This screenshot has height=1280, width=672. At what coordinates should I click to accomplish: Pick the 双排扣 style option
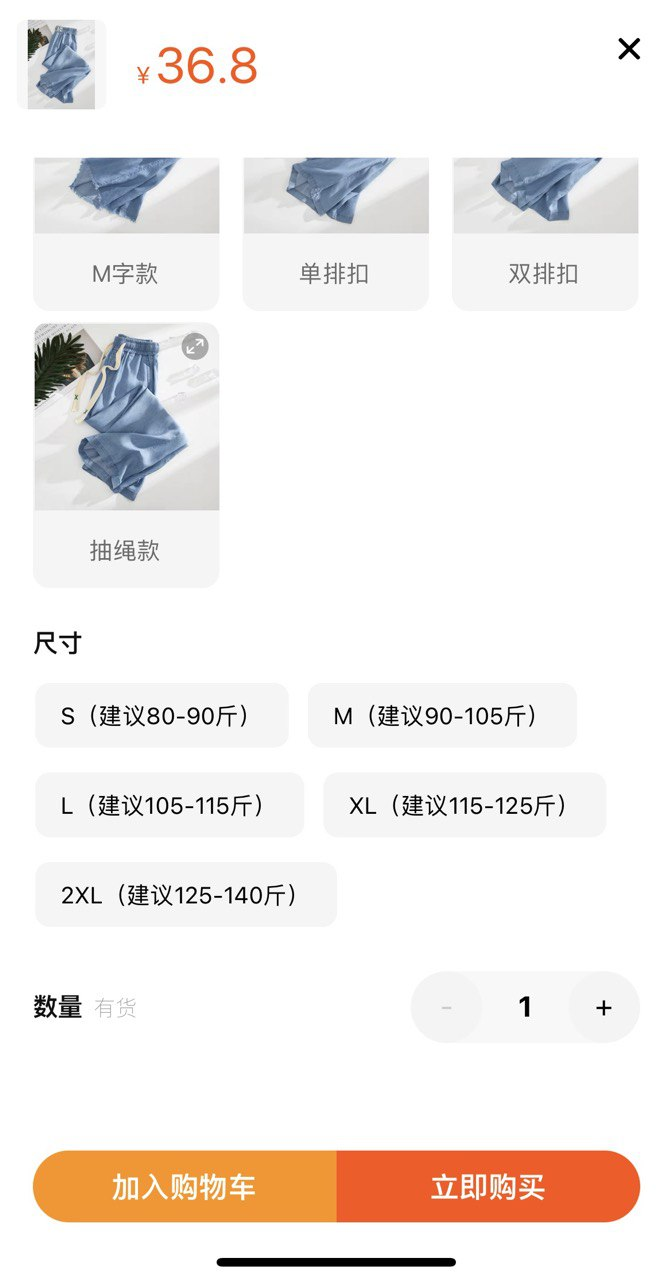(x=544, y=272)
